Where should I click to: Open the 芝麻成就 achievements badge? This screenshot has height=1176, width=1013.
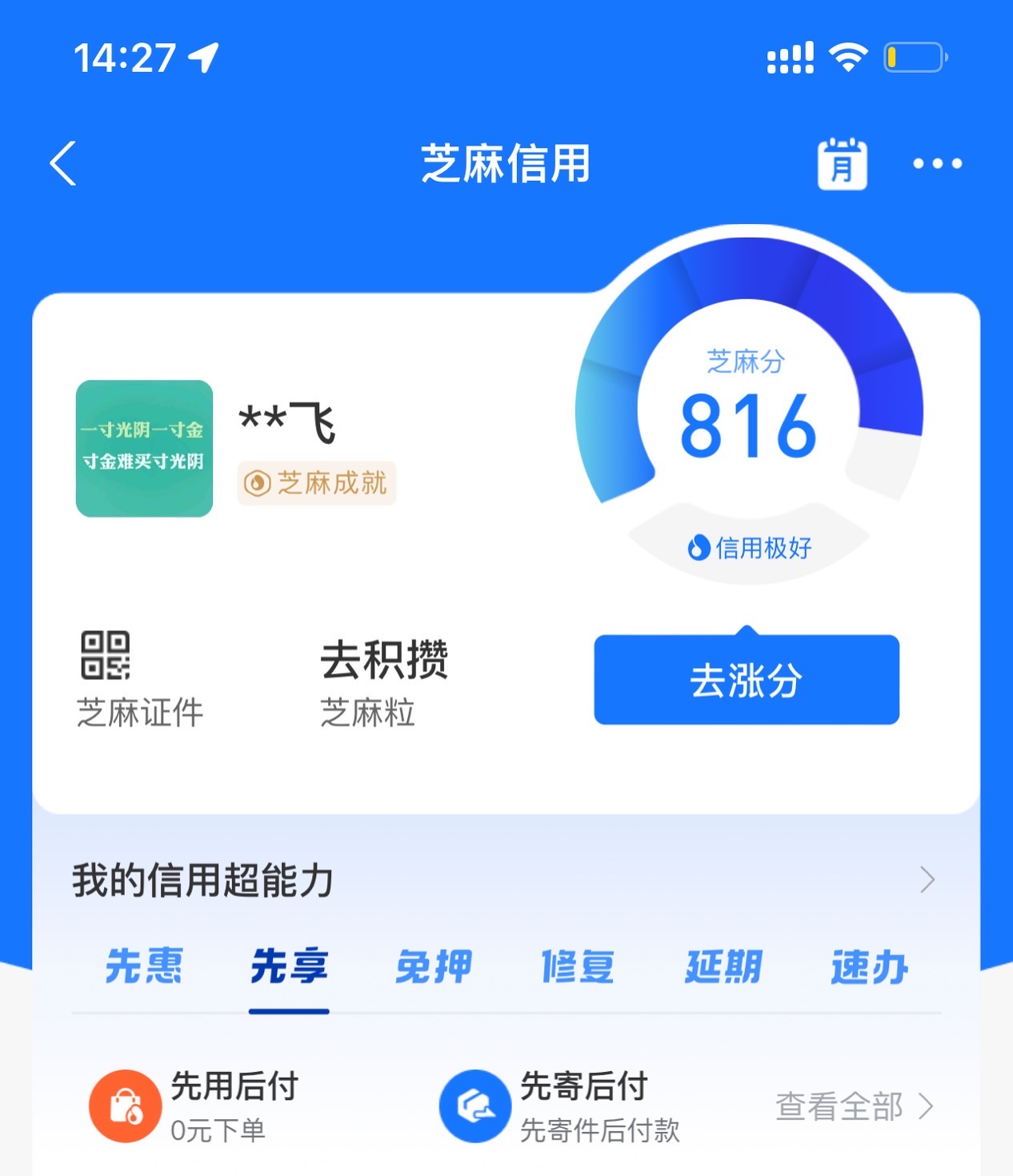[x=316, y=482]
